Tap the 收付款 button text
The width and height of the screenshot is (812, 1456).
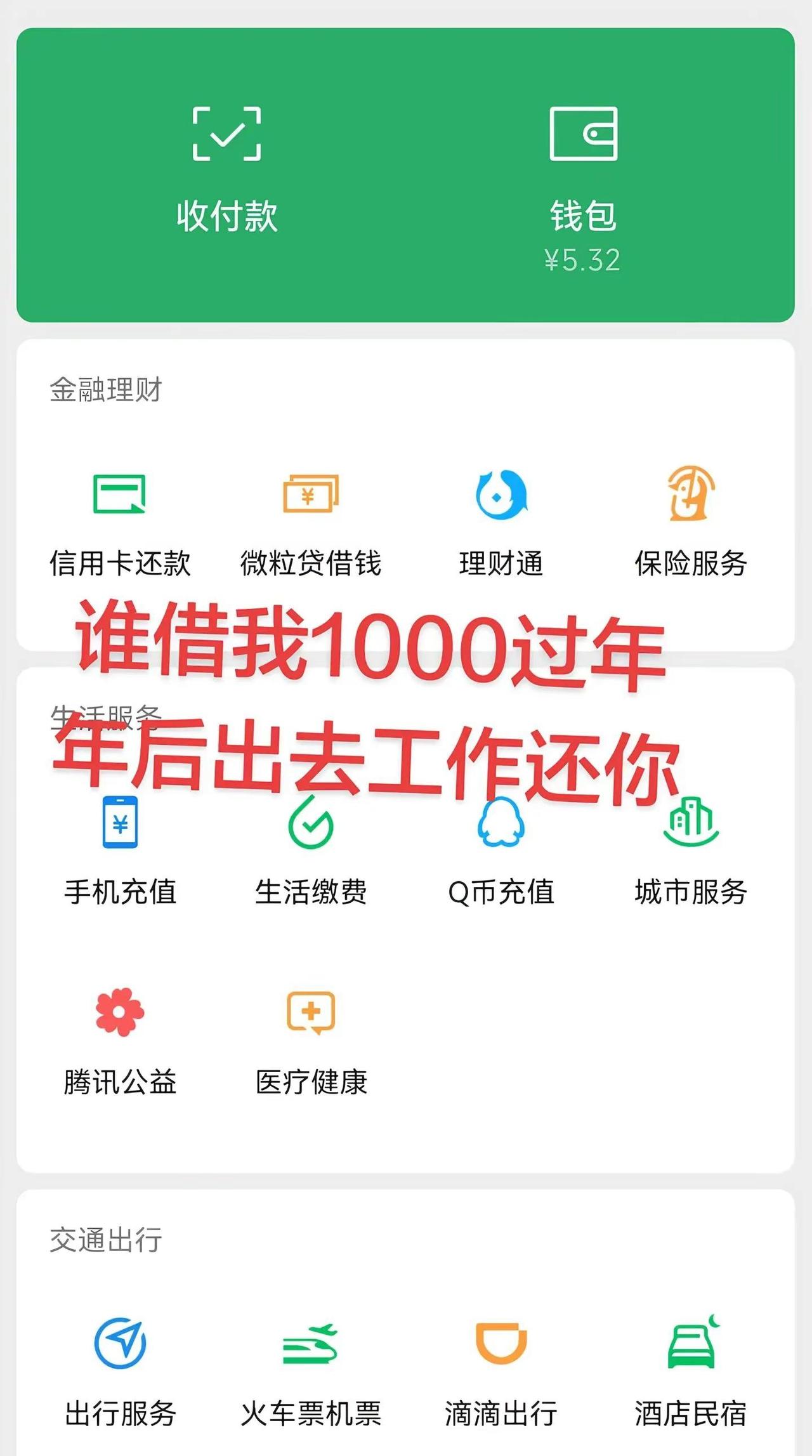coord(226,216)
